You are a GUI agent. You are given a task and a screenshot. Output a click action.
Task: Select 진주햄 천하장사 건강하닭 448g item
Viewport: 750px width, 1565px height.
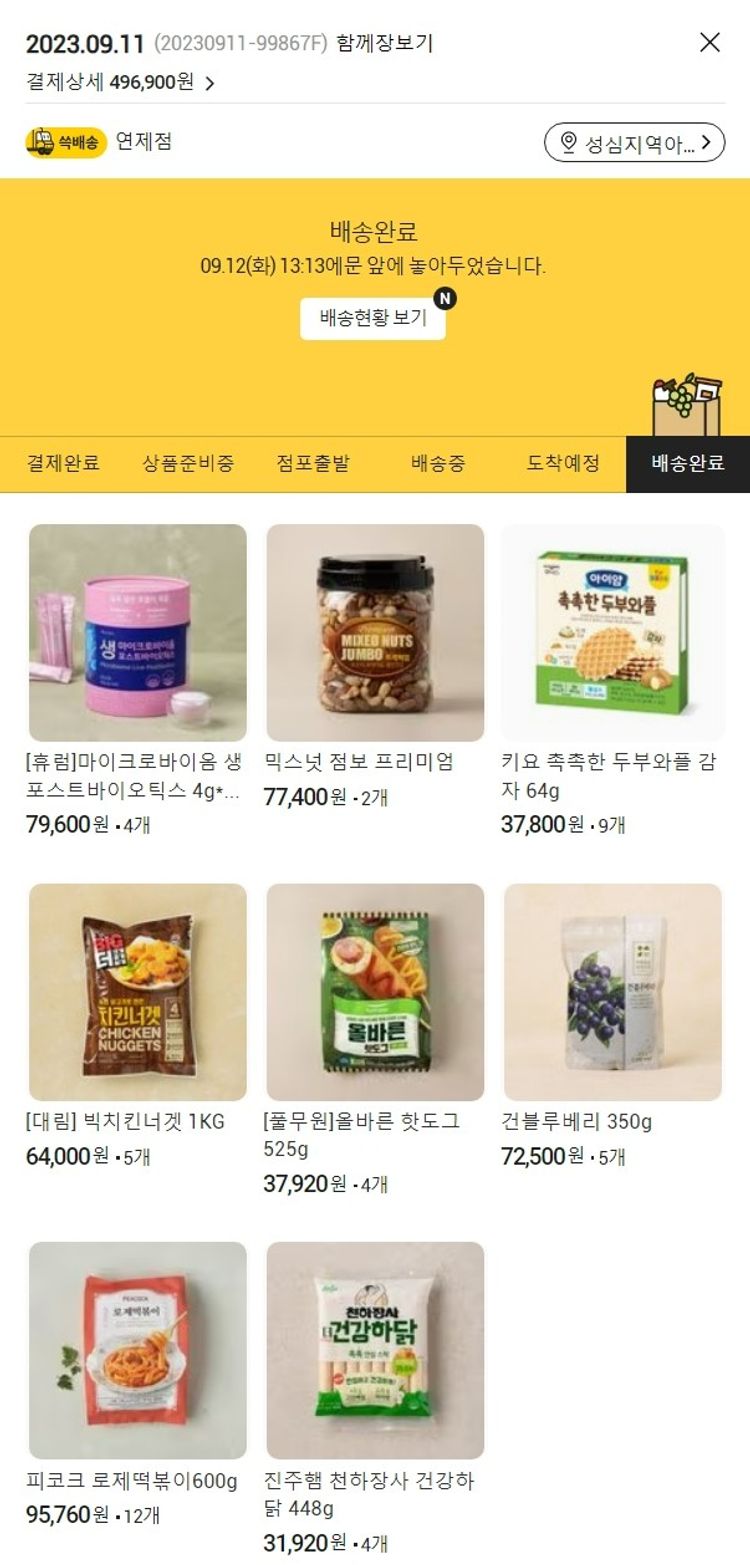point(375,1350)
